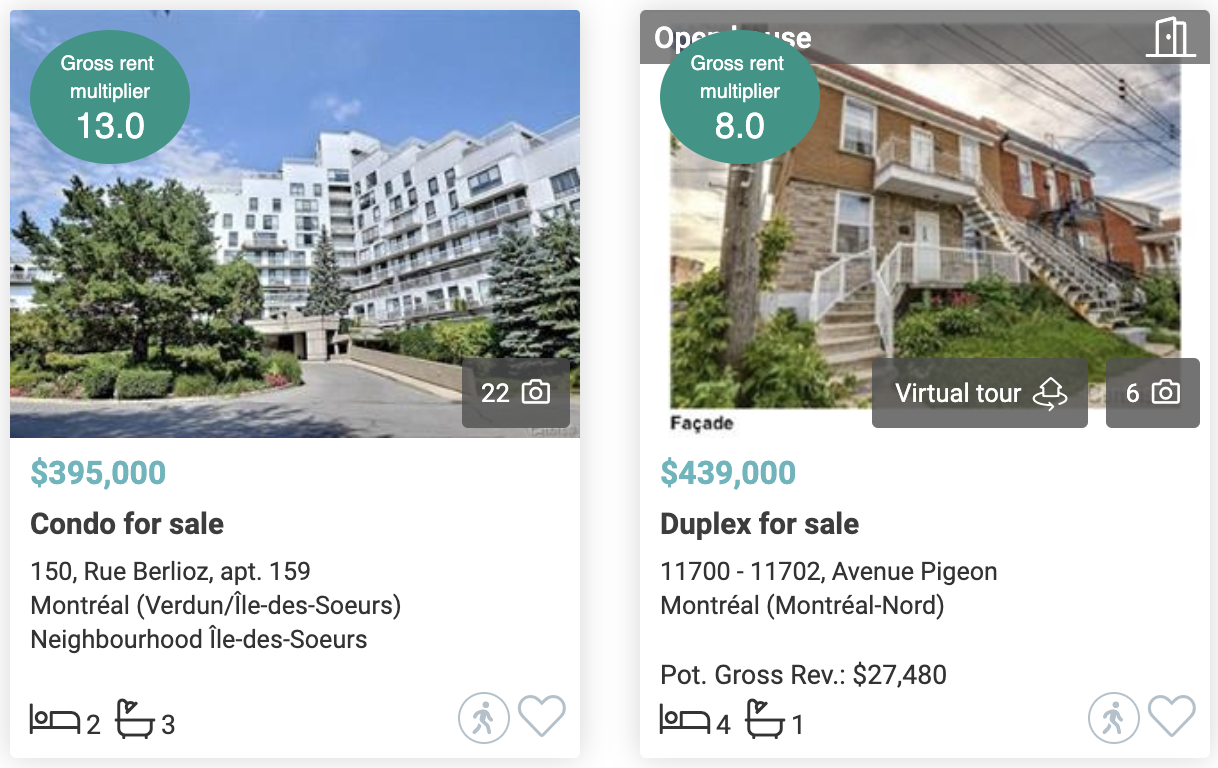Open the Duplex for sale at $439,000
This screenshot has height=768, width=1218.
[x=759, y=524]
